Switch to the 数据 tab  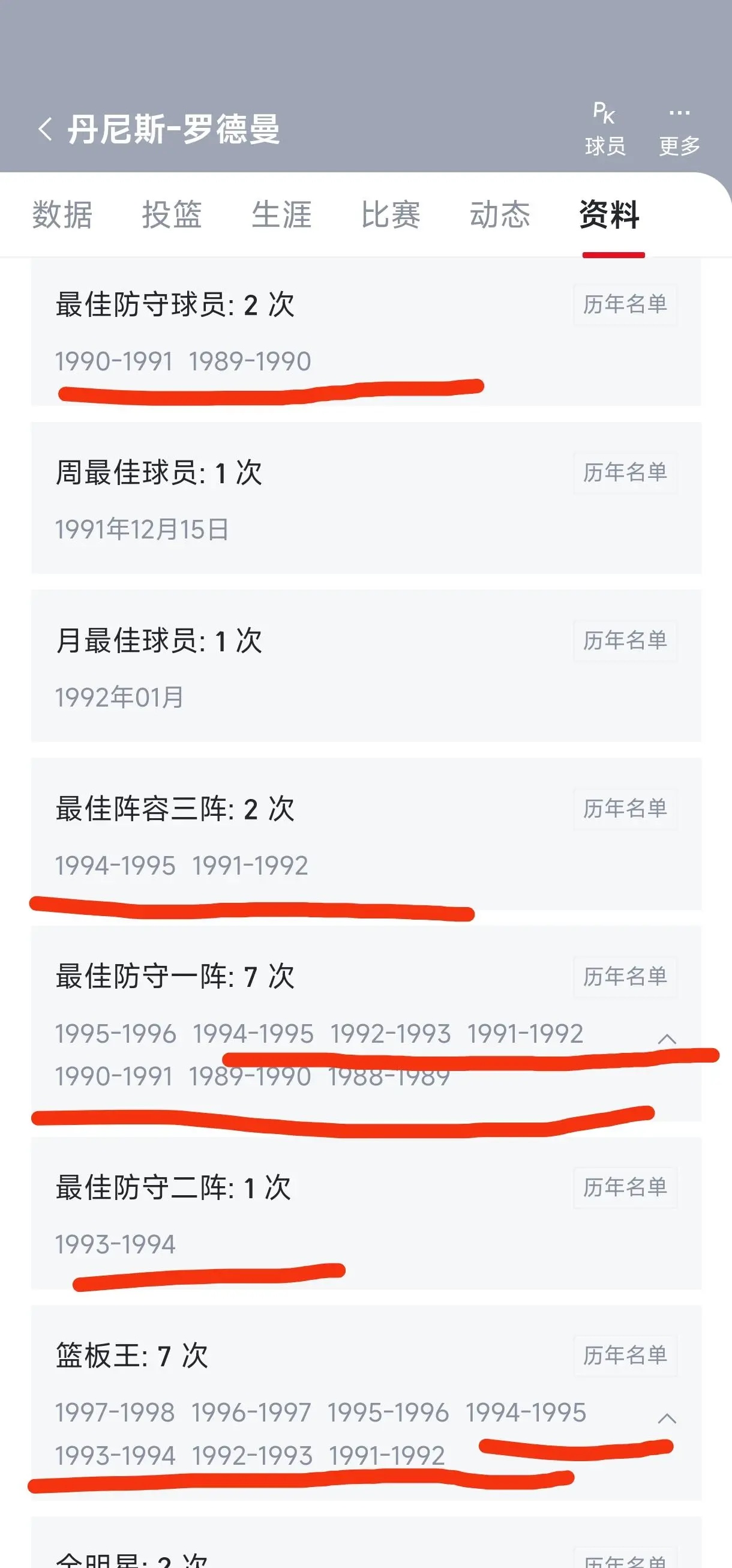click(62, 215)
